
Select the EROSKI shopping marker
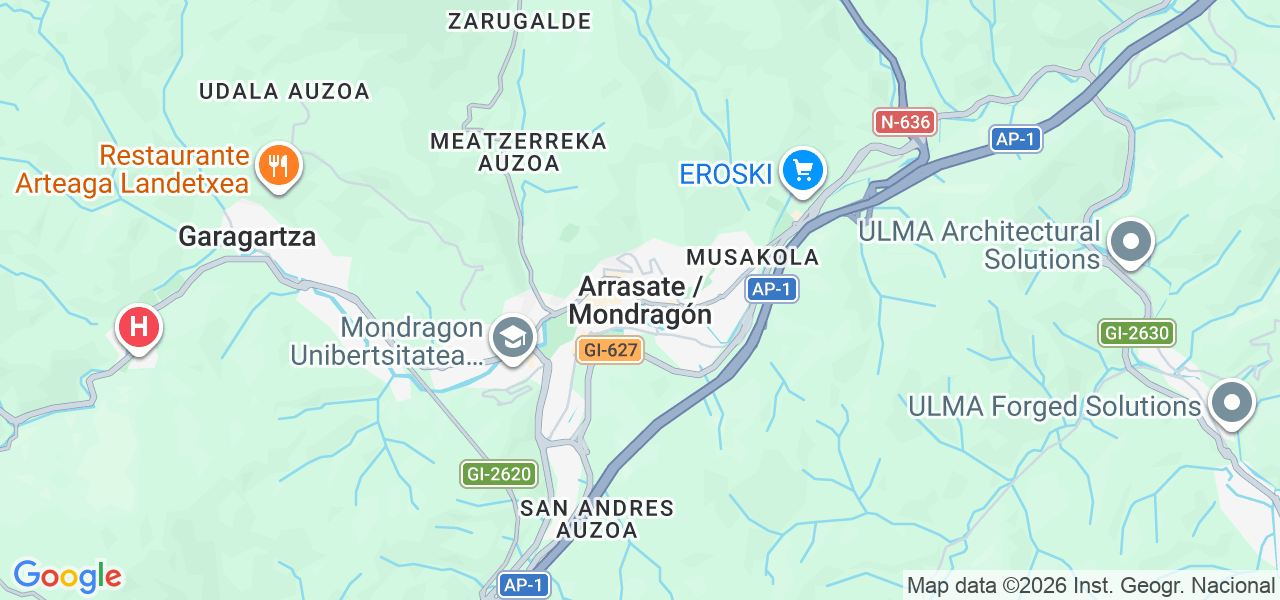[802, 170]
